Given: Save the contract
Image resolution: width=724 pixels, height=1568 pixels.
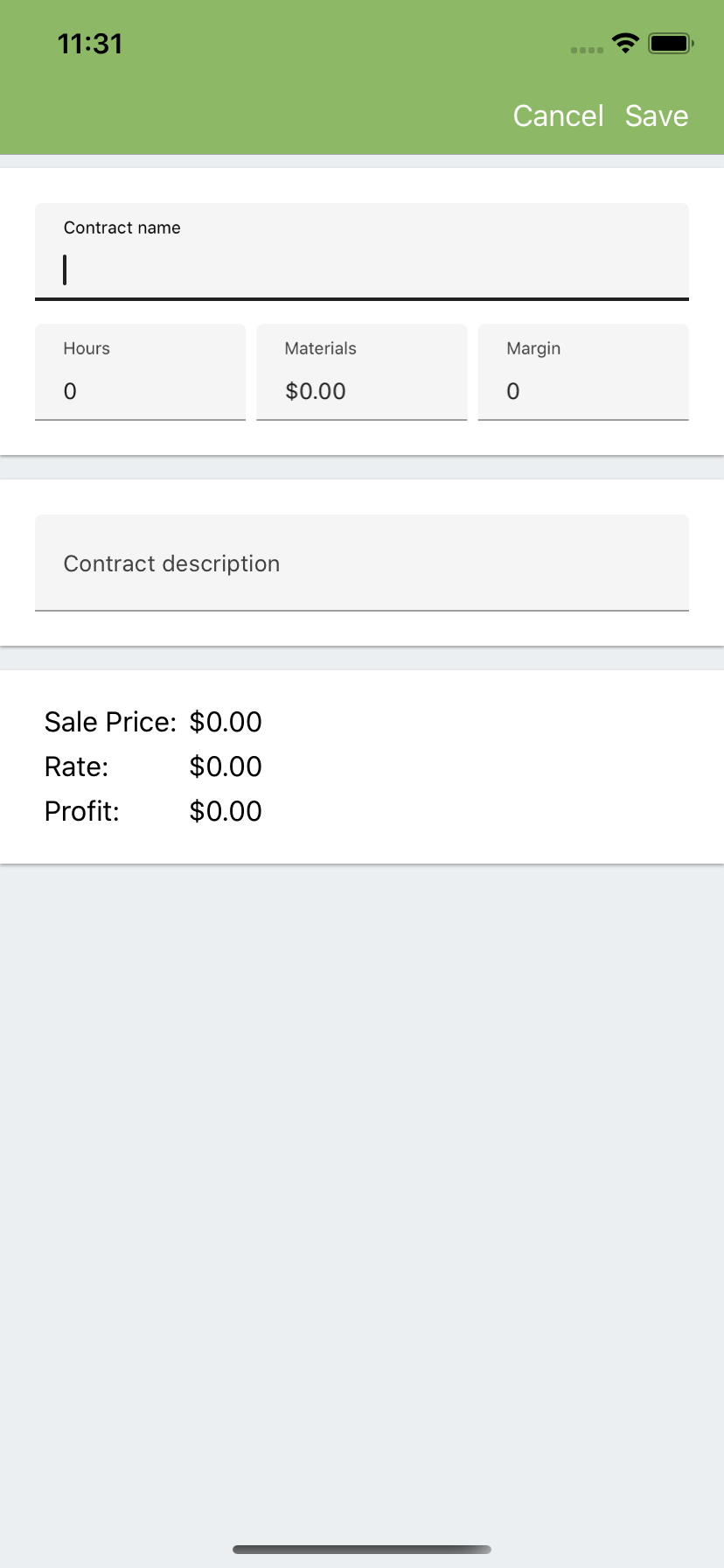Looking at the screenshot, I should (657, 116).
